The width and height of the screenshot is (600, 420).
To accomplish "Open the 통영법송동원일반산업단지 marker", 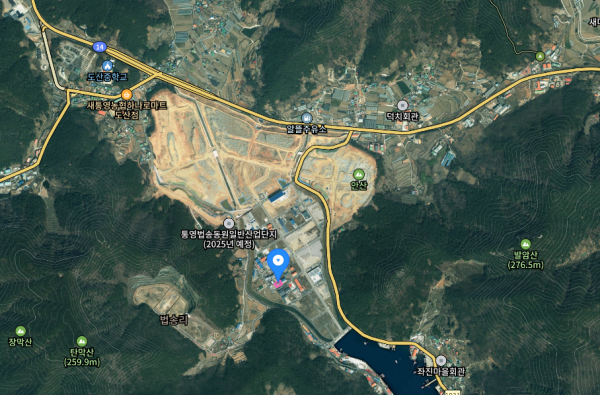I will click(x=230, y=223).
